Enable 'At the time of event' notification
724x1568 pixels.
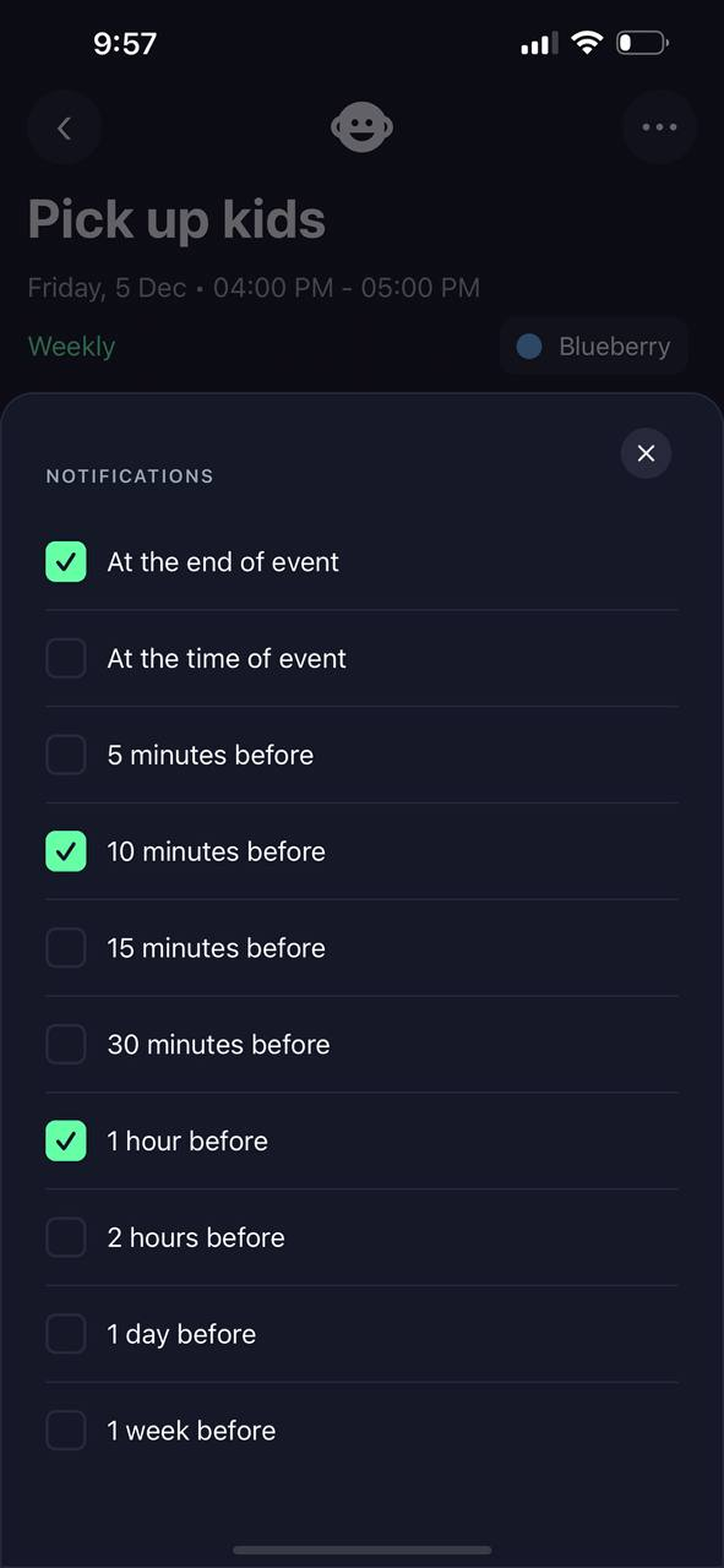click(66, 658)
